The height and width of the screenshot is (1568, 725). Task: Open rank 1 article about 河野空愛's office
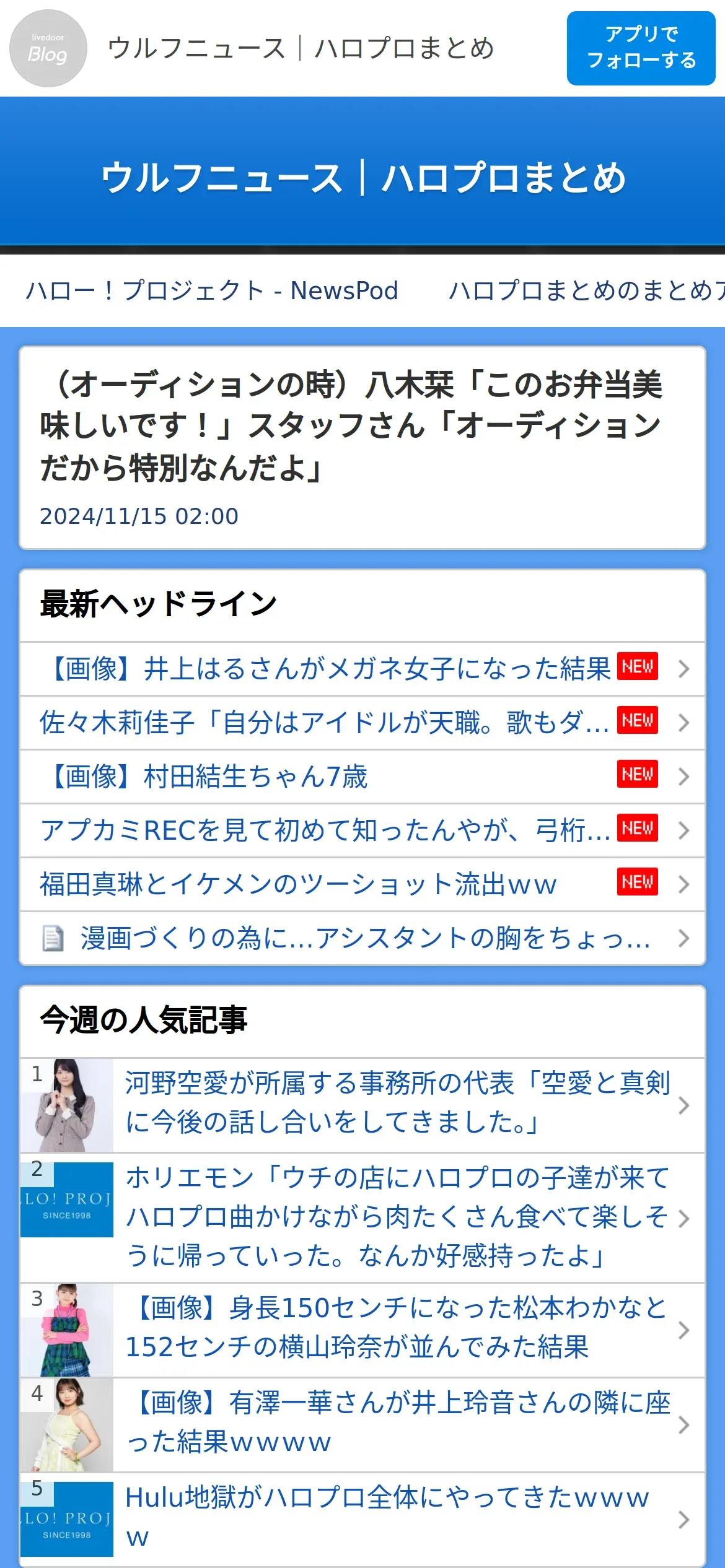(x=362, y=1105)
